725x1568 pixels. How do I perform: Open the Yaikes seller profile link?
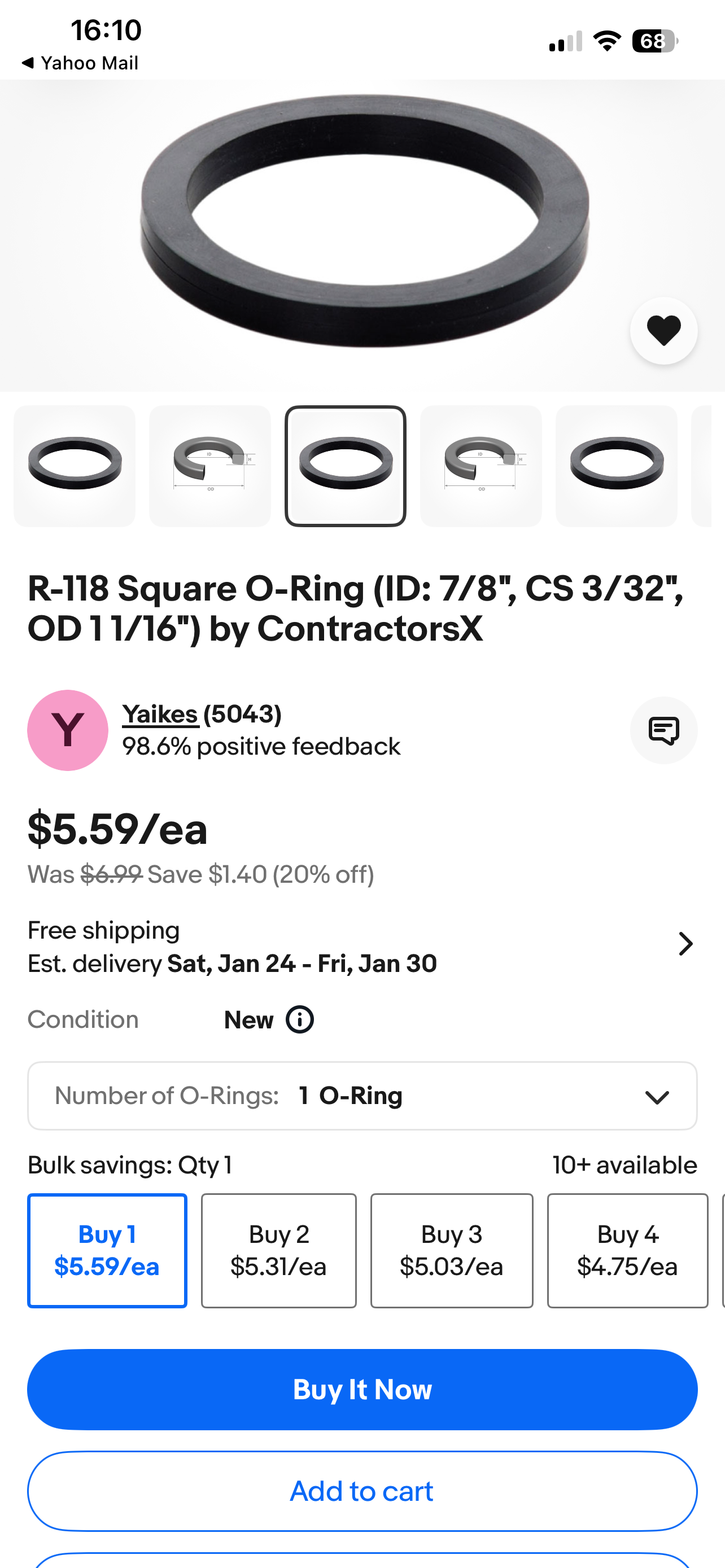160,714
